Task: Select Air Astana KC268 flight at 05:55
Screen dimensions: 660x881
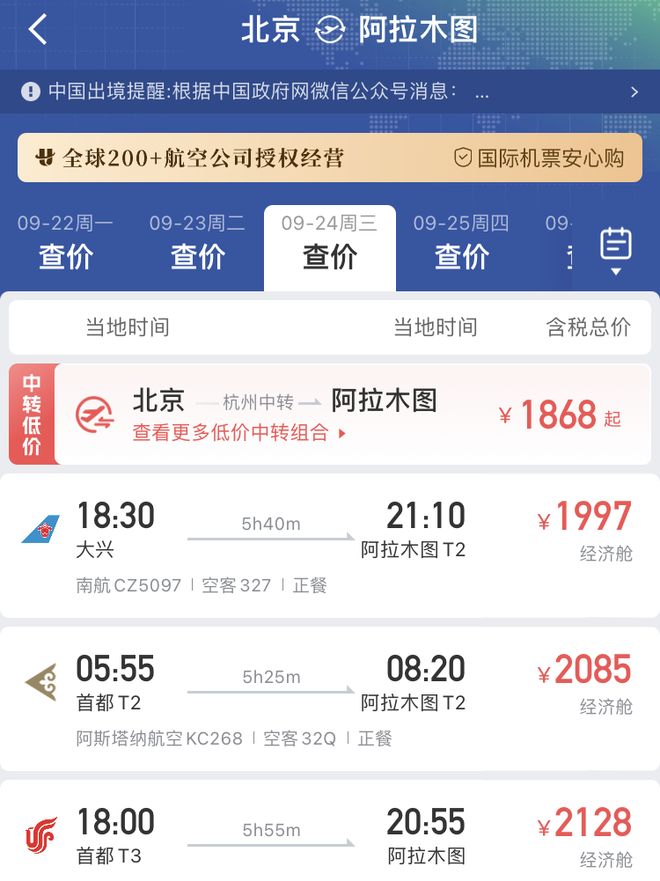Action: point(329,699)
